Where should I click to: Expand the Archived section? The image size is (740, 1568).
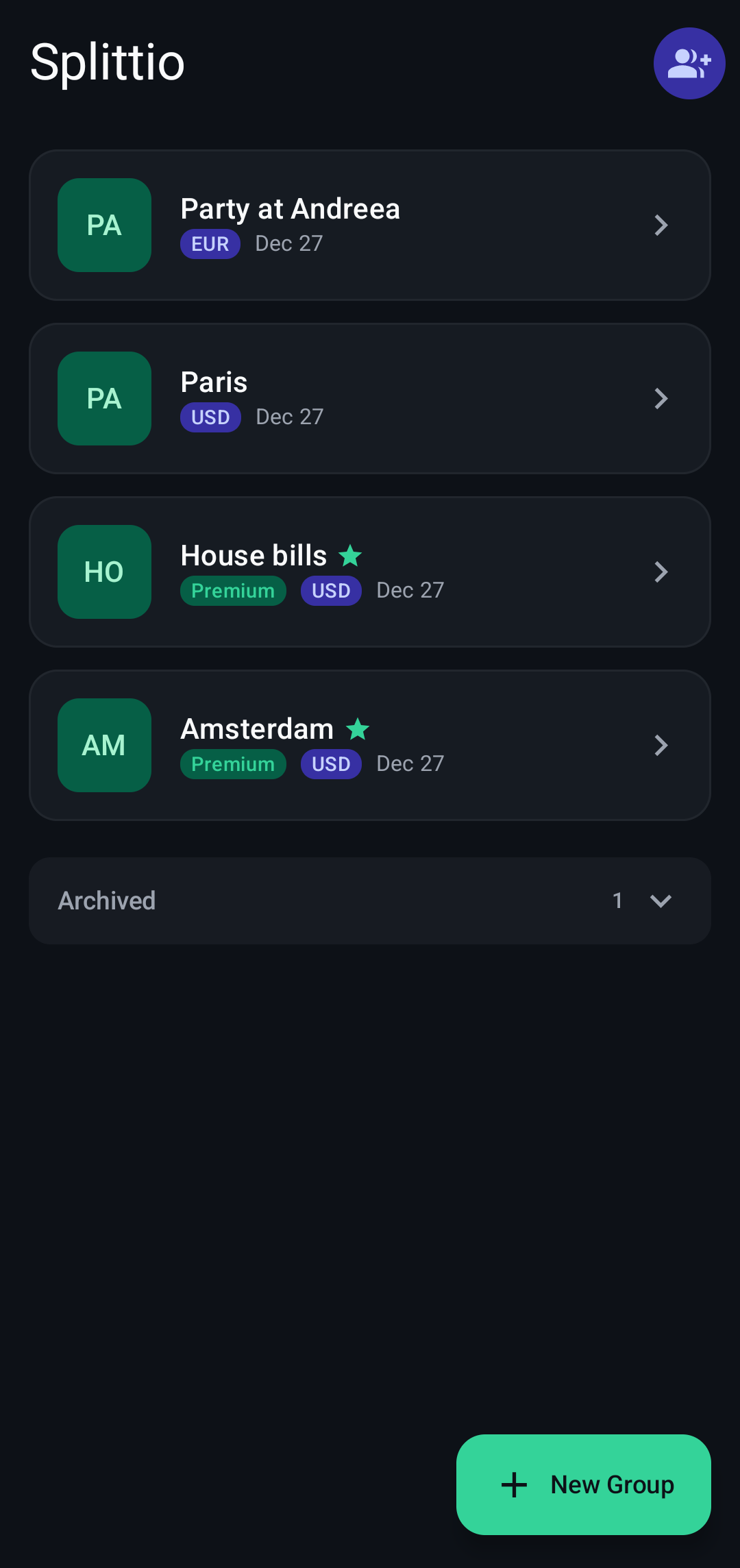660,901
